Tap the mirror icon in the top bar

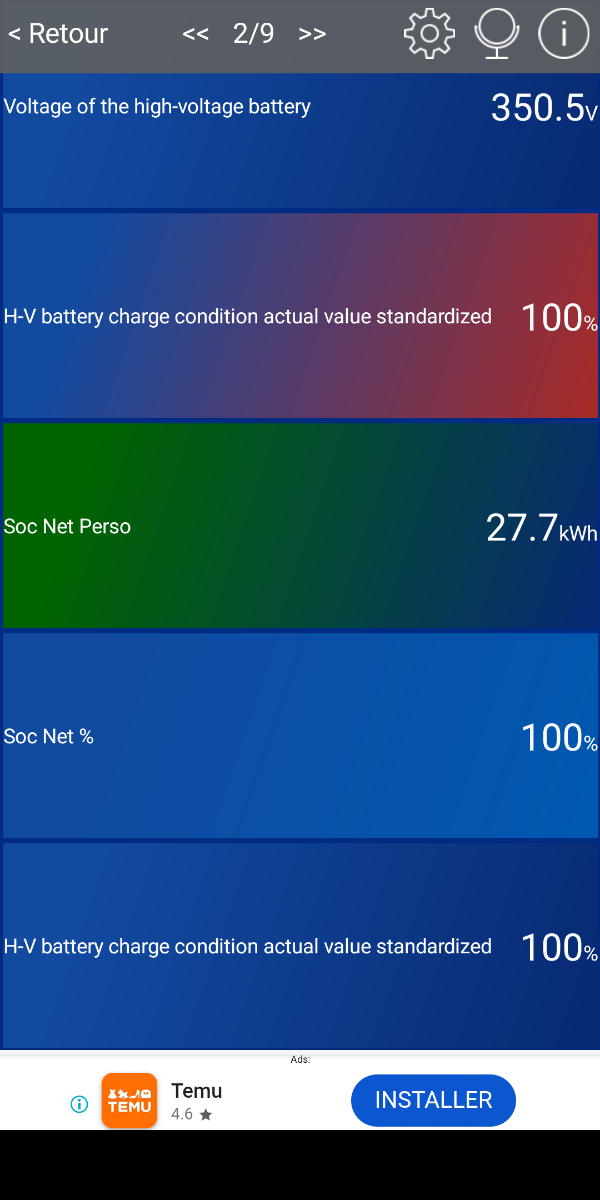pos(495,34)
